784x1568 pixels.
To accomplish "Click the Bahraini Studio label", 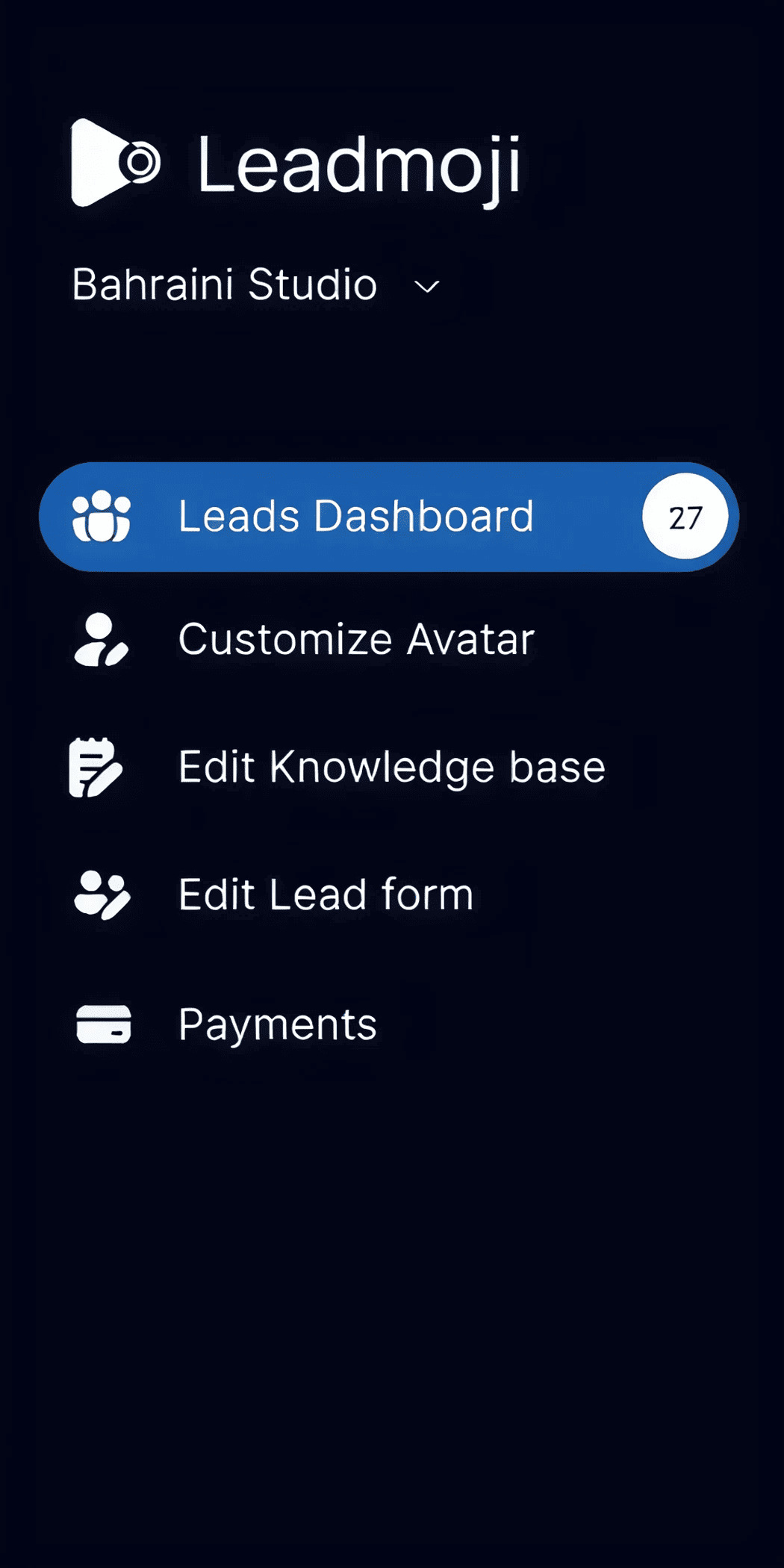I will 224,284.
